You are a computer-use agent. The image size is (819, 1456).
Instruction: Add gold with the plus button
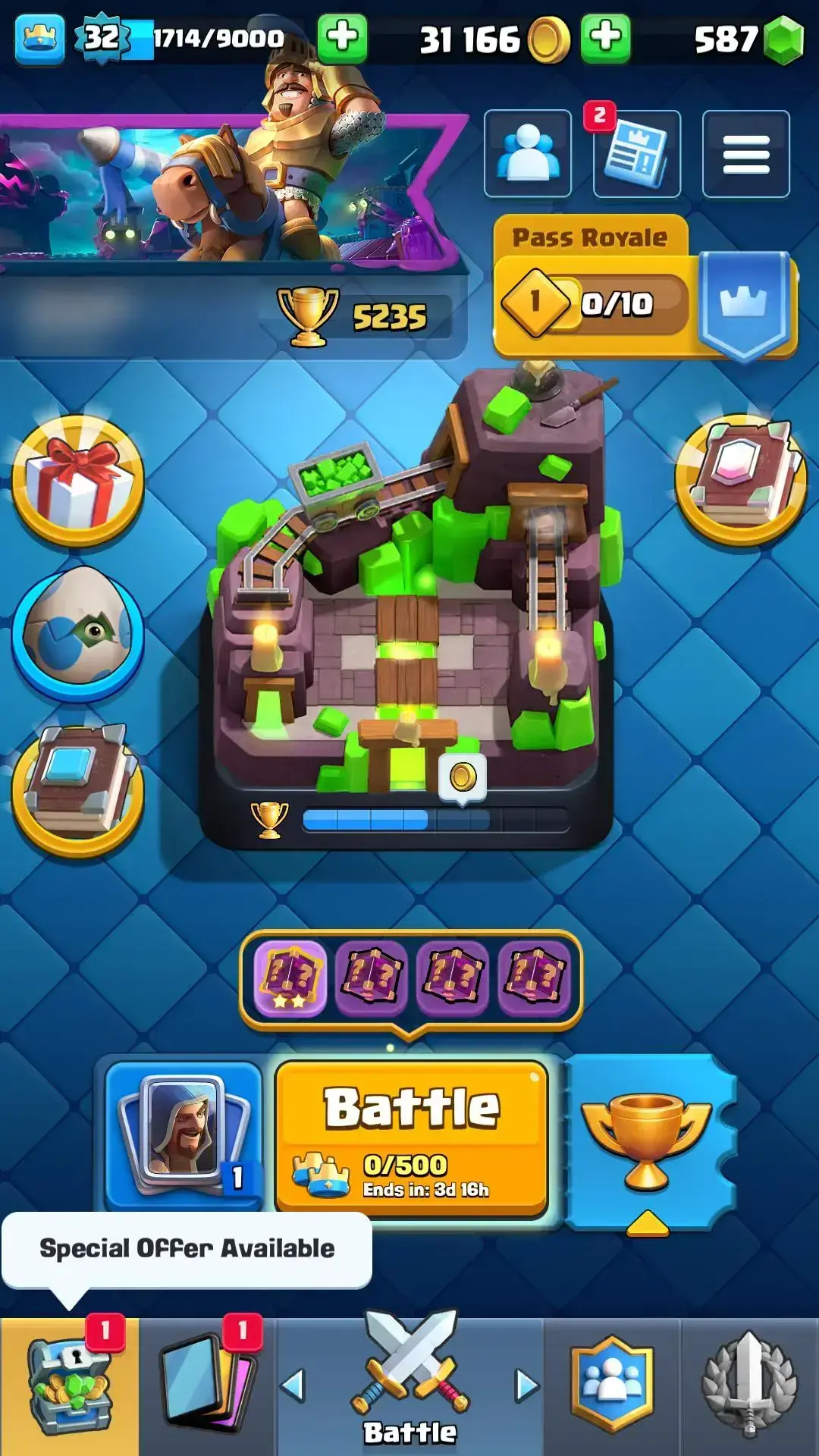(x=605, y=38)
